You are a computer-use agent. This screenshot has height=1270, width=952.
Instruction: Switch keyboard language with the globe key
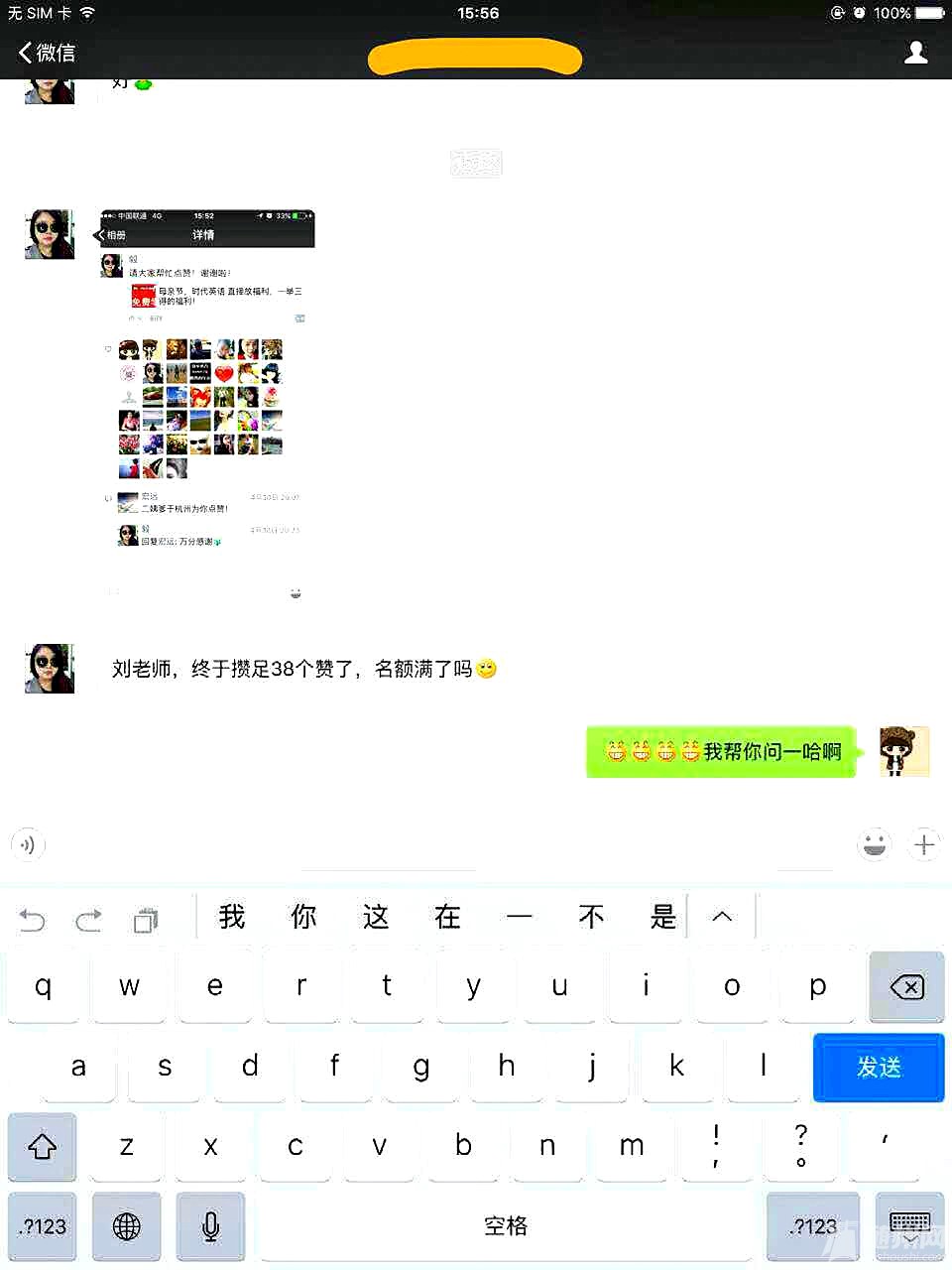126,1226
